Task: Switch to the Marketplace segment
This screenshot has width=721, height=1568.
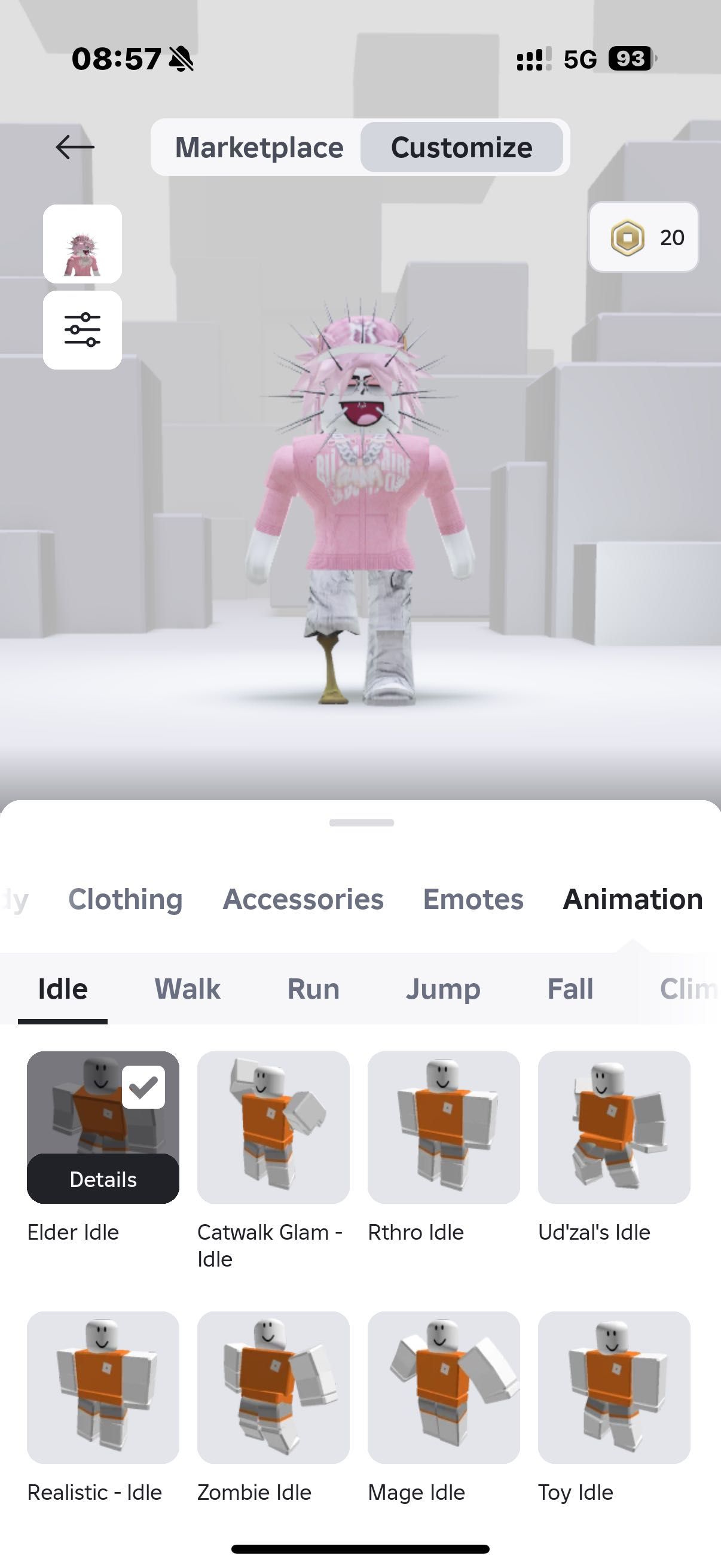Action: pyautogui.click(x=259, y=148)
